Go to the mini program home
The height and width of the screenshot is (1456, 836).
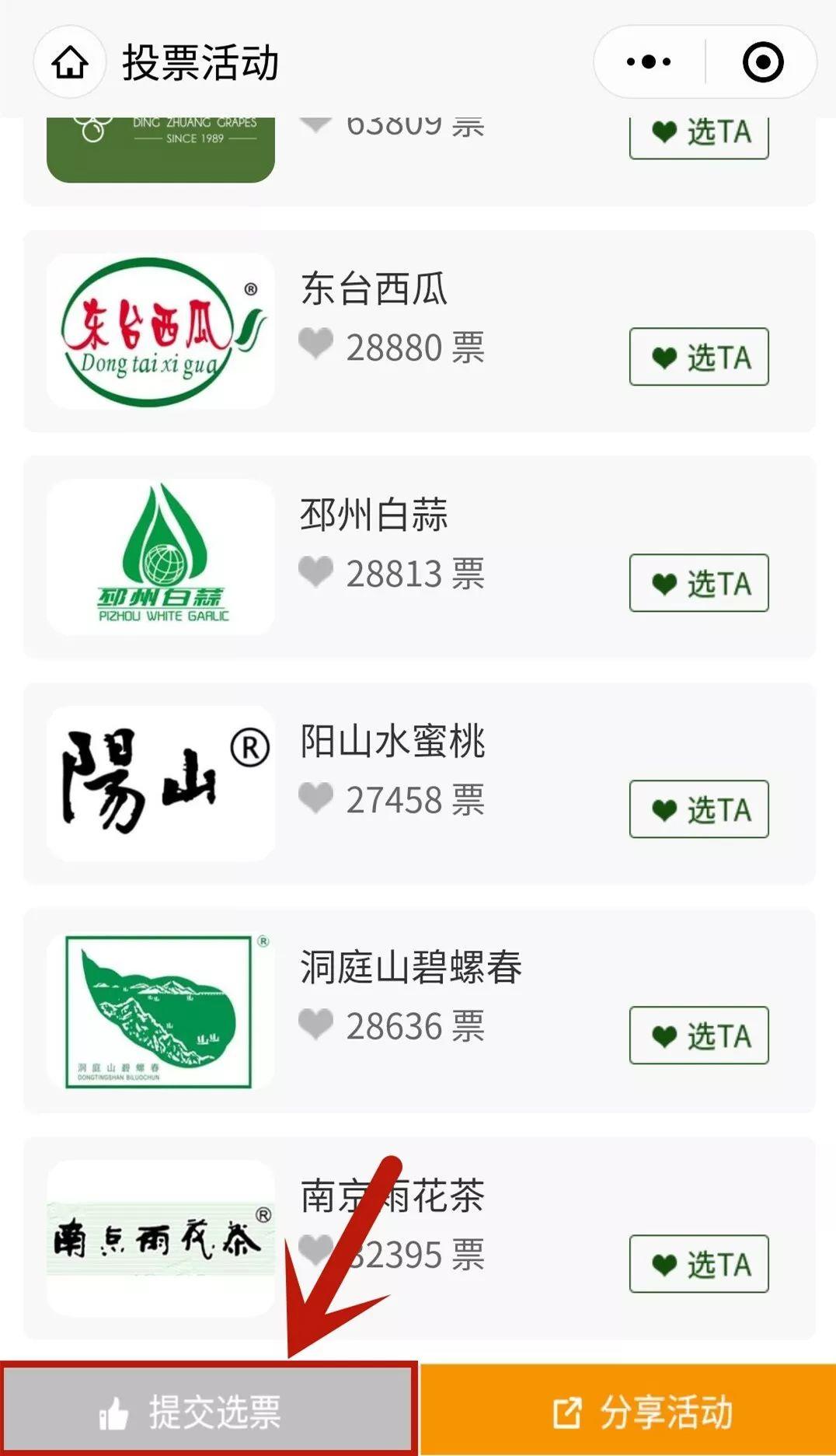pyautogui.click(x=70, y=62)
